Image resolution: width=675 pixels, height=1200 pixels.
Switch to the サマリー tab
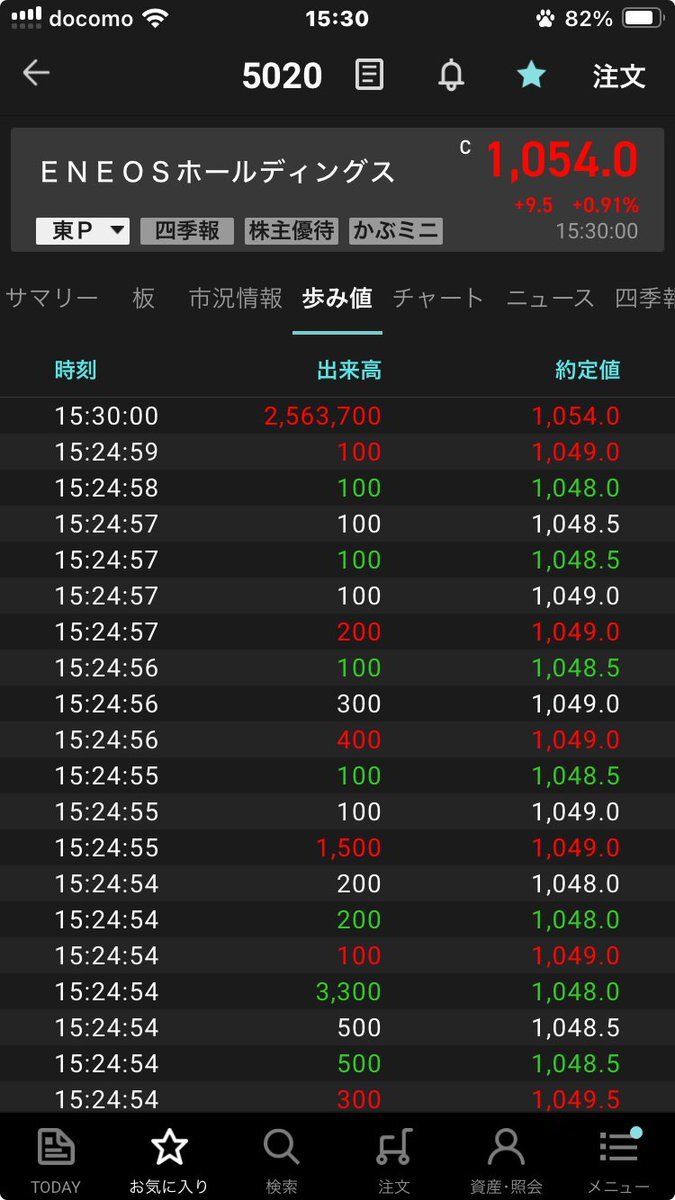pos(52,298)
